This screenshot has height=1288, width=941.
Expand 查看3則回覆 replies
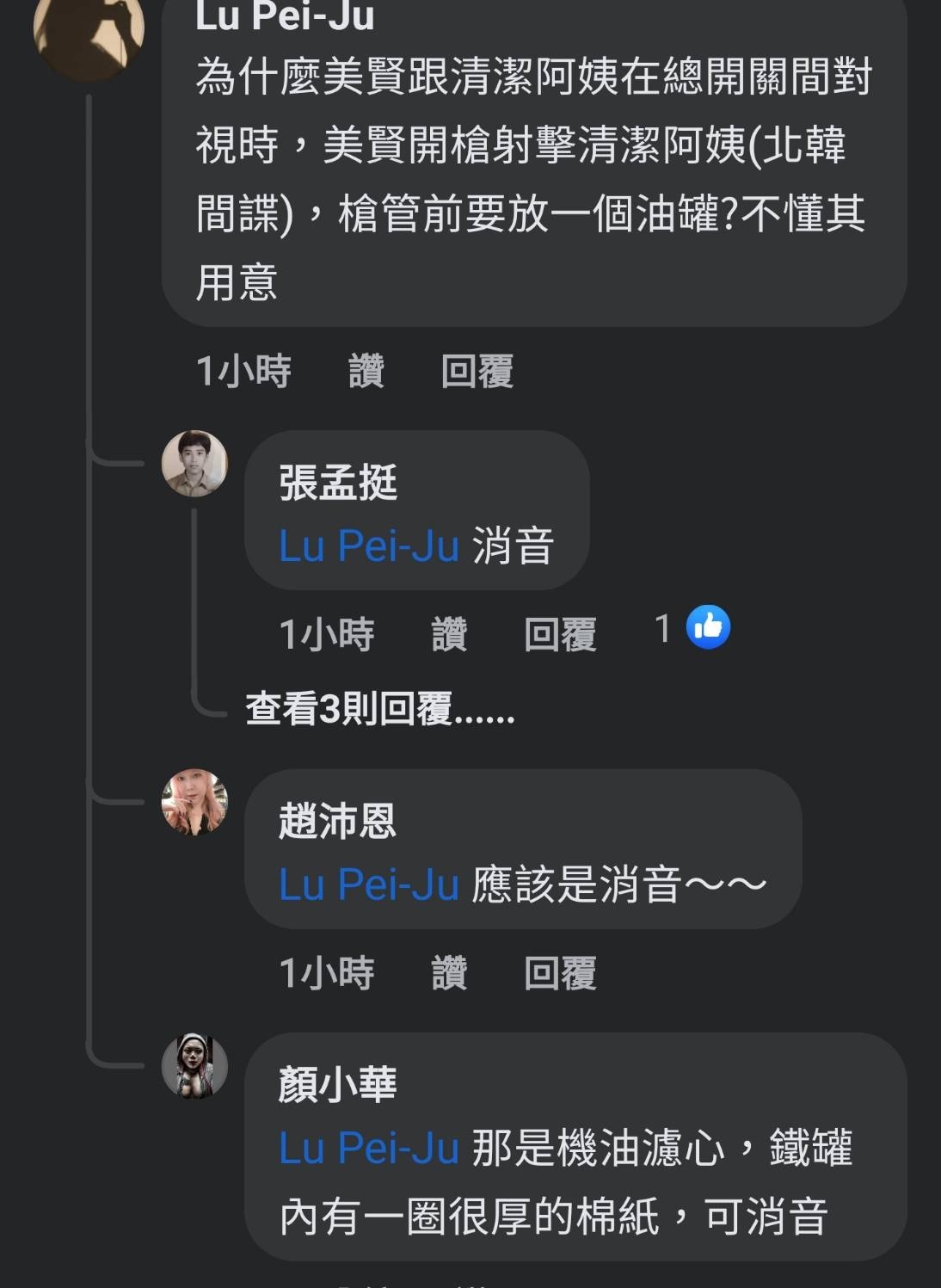379,711
